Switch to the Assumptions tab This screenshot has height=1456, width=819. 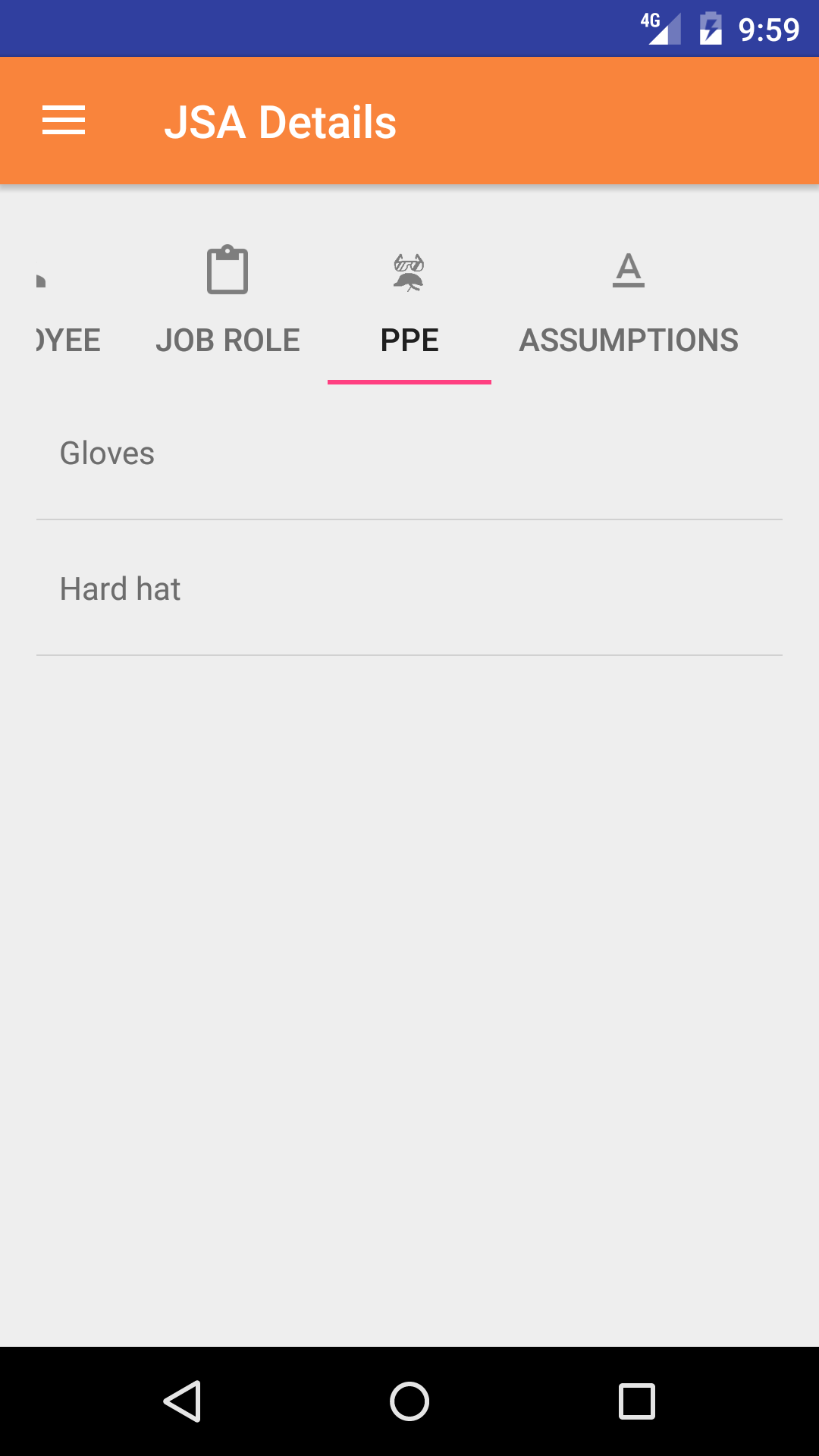628,311
